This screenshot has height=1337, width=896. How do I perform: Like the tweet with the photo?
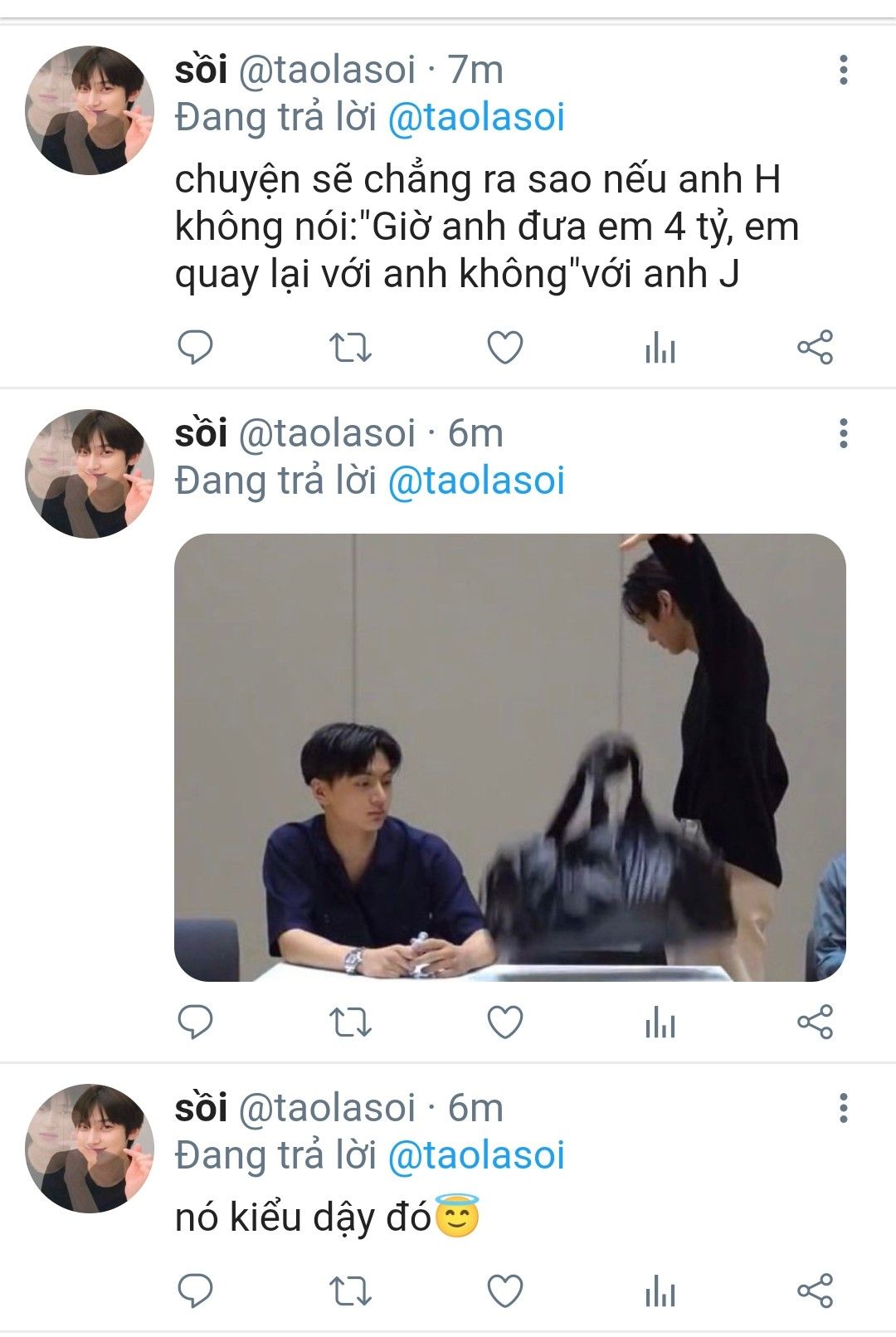pyautogui.click(x=504, y=1022)
